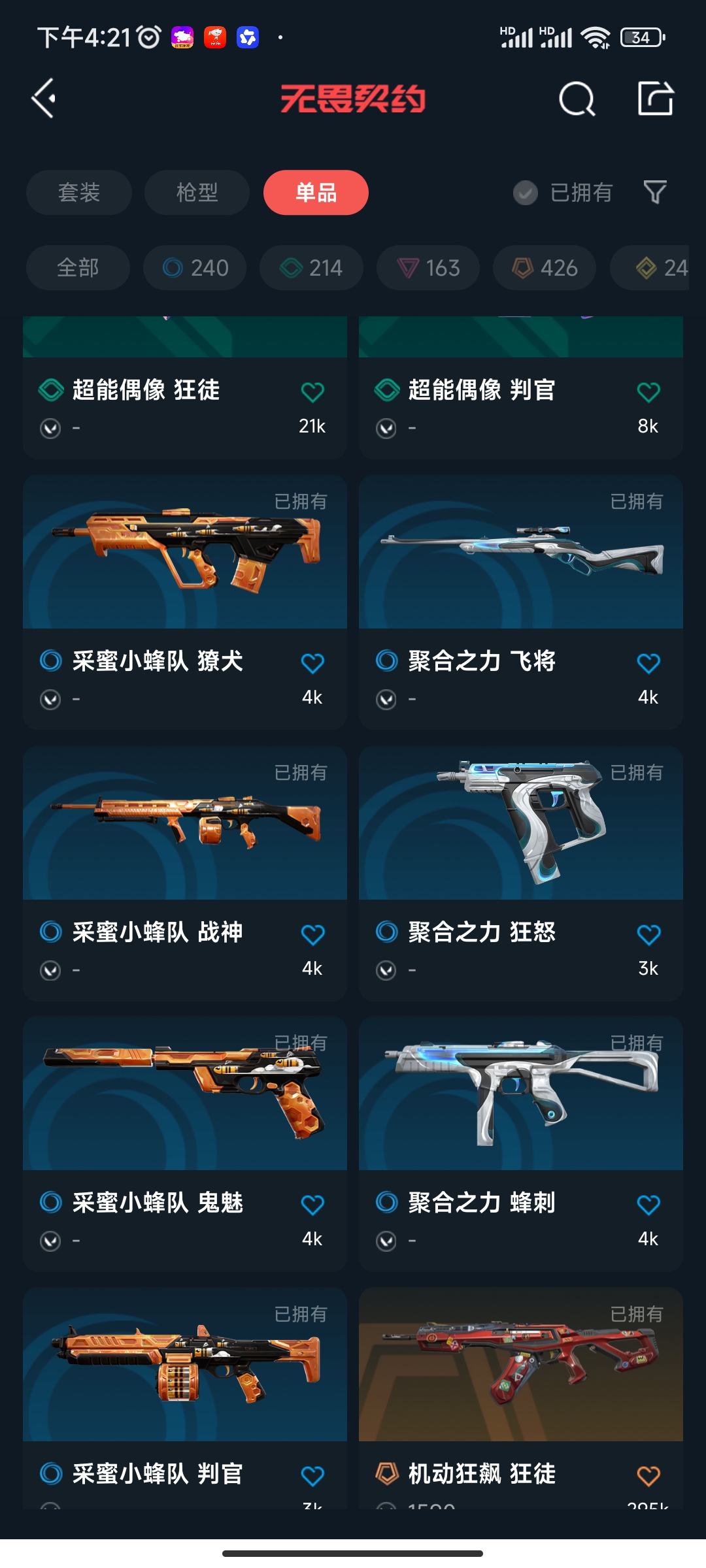Open the search icon
This screenshot has width=706, height=1568.
click(x=577, y=99)
